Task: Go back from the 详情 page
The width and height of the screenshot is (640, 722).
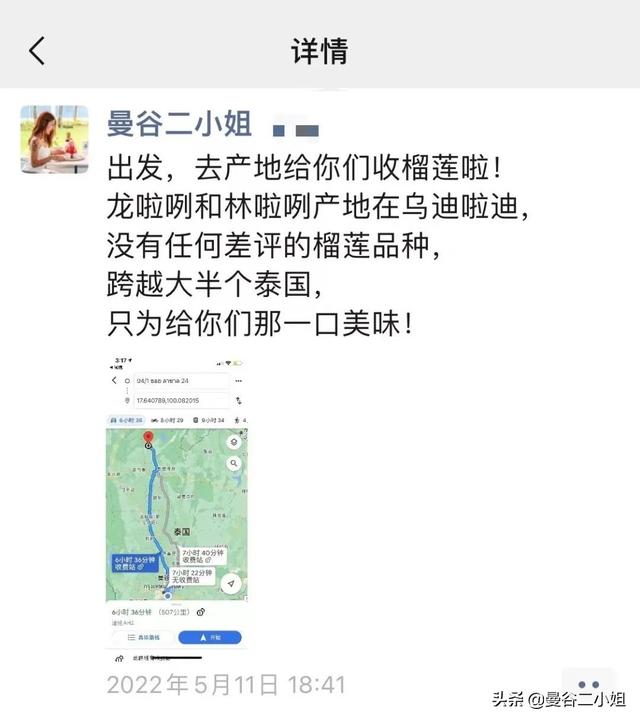Action: click(x=37, y=51)
